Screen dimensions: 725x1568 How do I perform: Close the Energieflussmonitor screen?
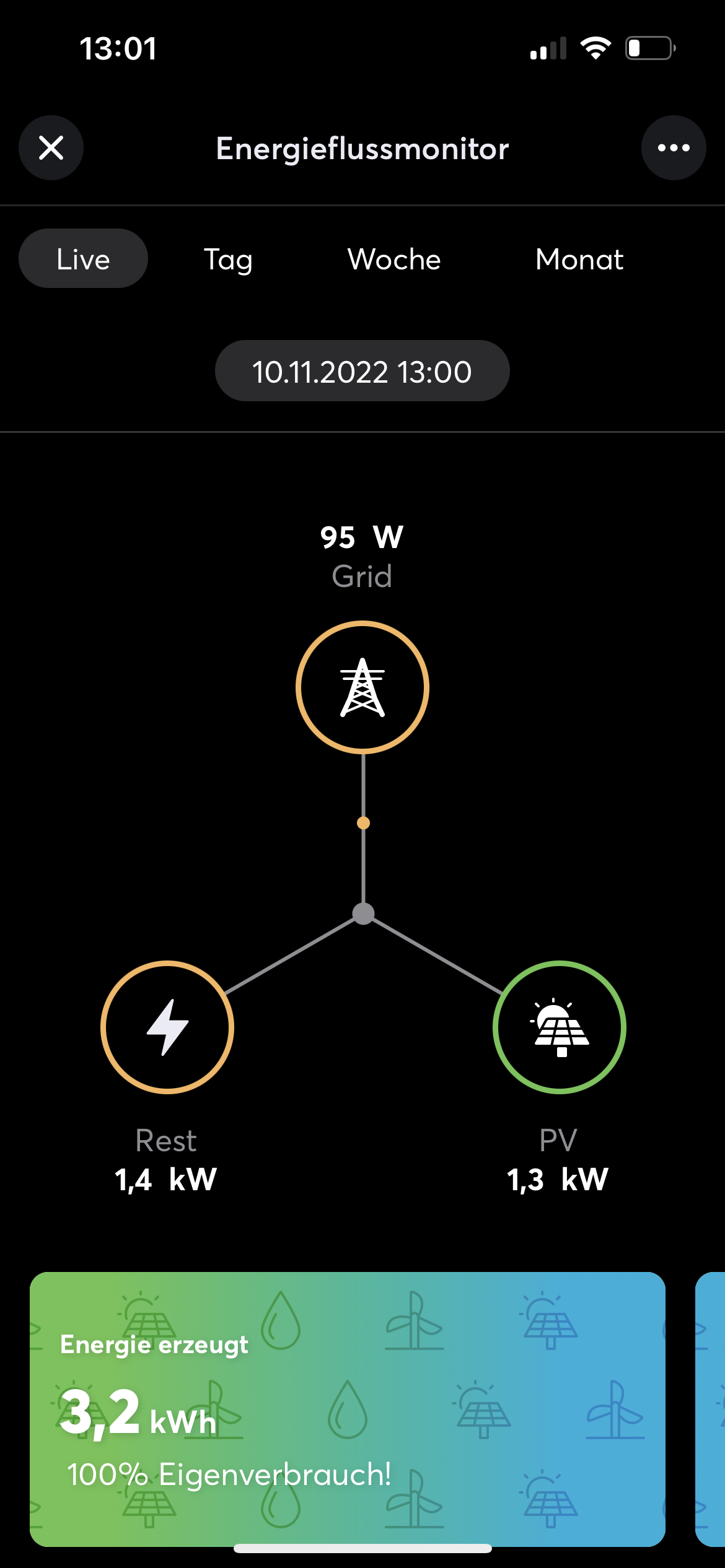(x=51, y=148)
